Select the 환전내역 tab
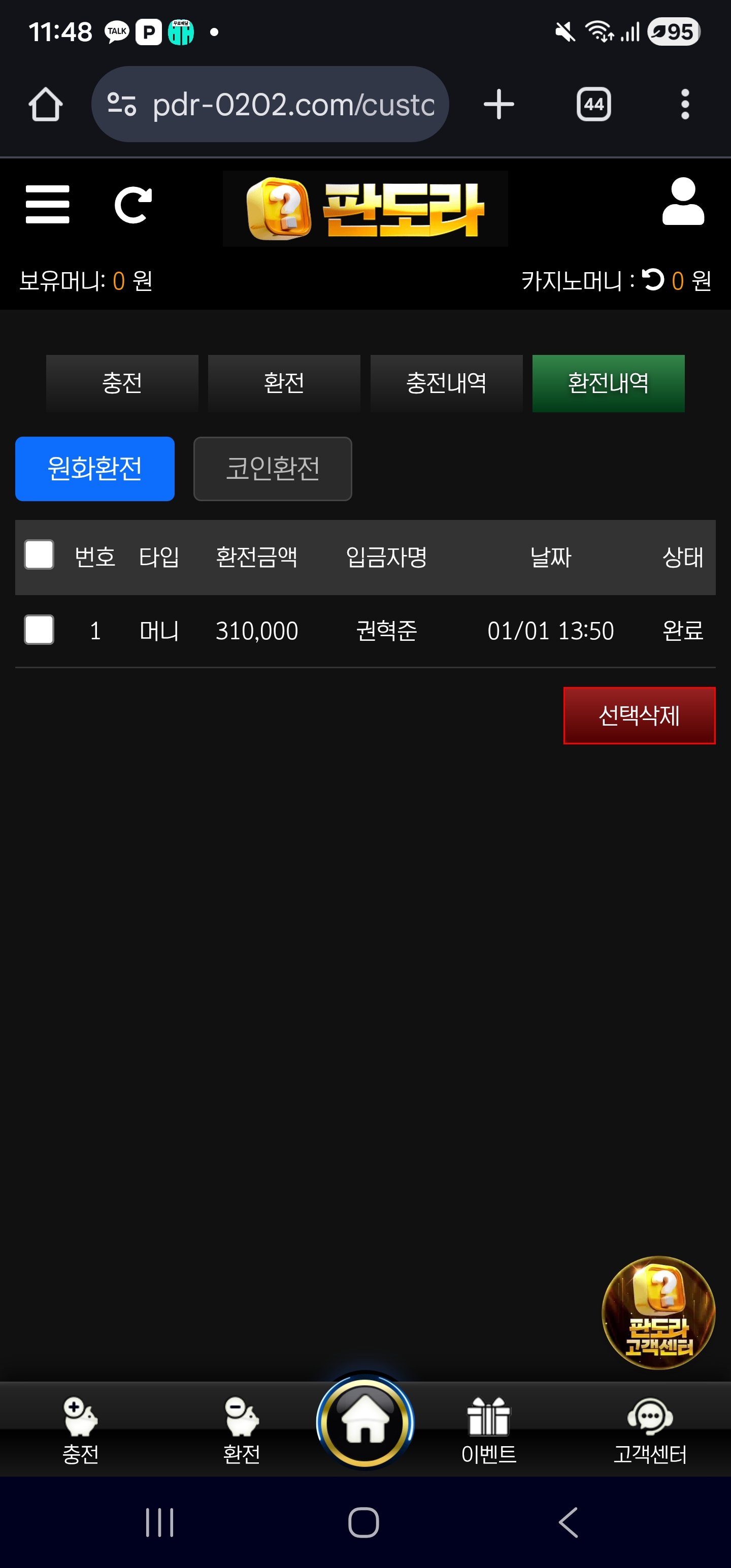731x1568 pixels. pyautogui.click(x=608, y=383)
